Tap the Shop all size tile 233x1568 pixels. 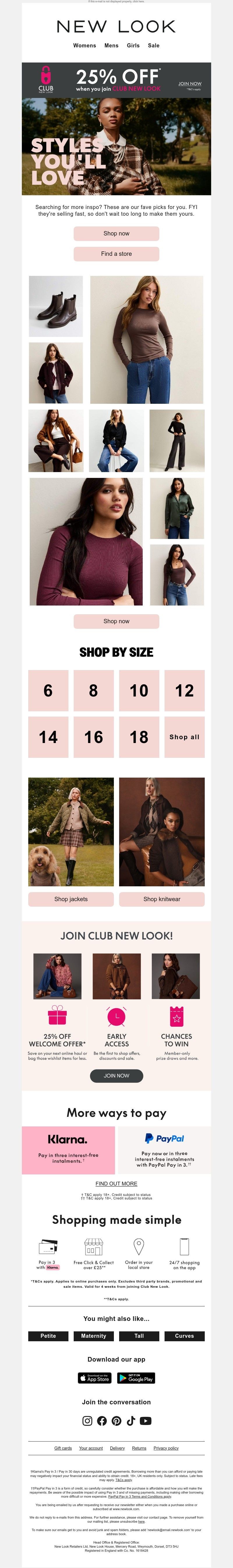click(184, 737)
